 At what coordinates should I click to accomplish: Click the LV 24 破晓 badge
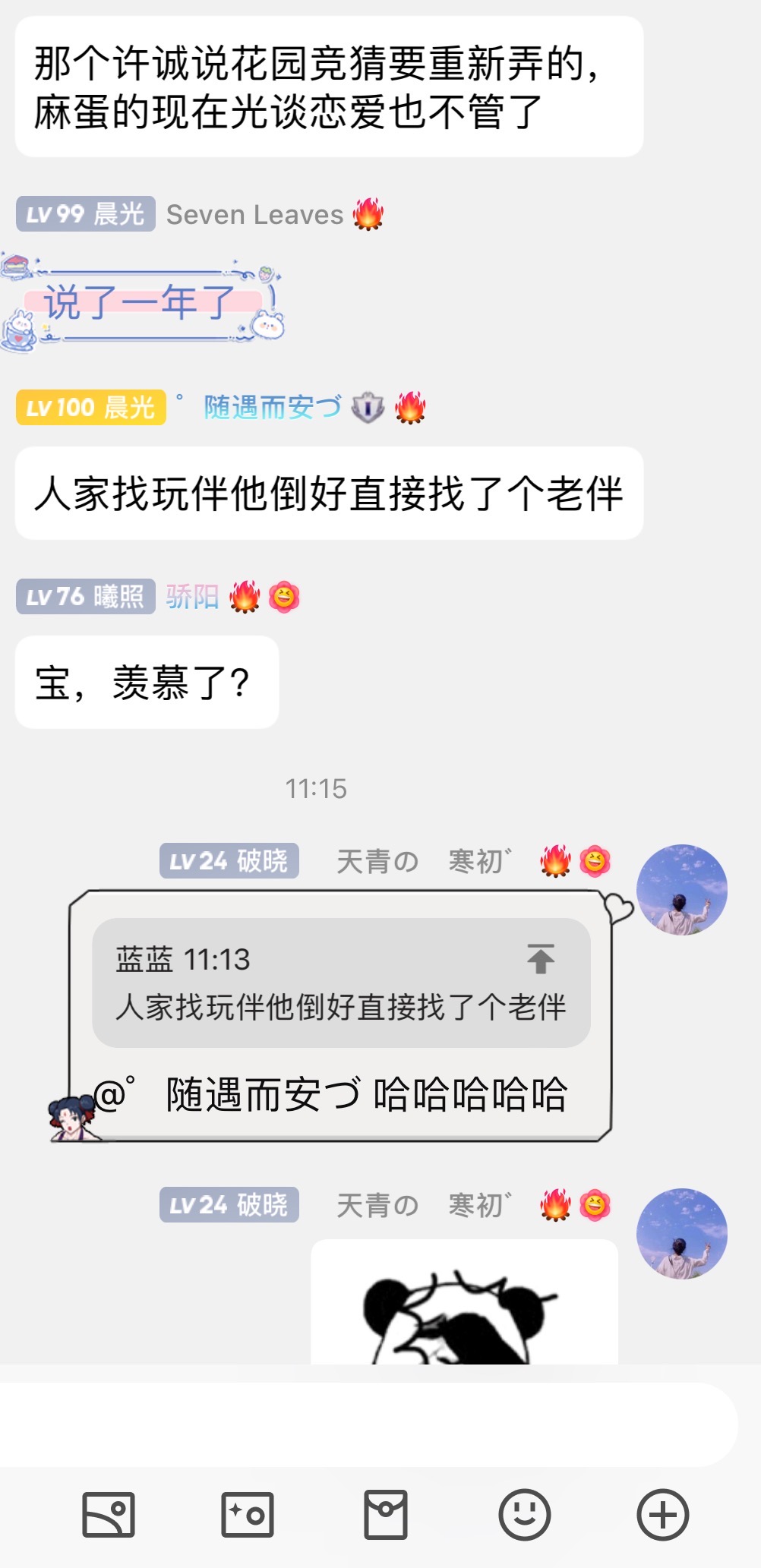[229, 860]
